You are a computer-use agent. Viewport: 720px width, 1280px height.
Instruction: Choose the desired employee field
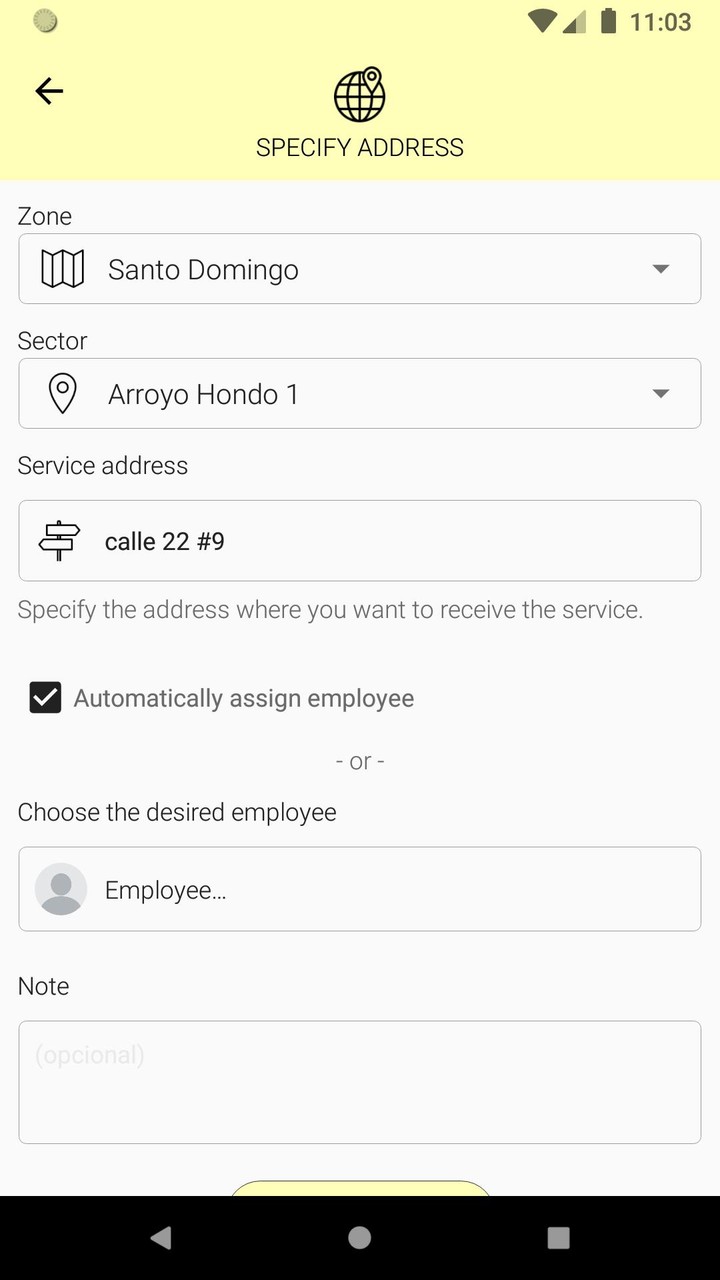360,889
